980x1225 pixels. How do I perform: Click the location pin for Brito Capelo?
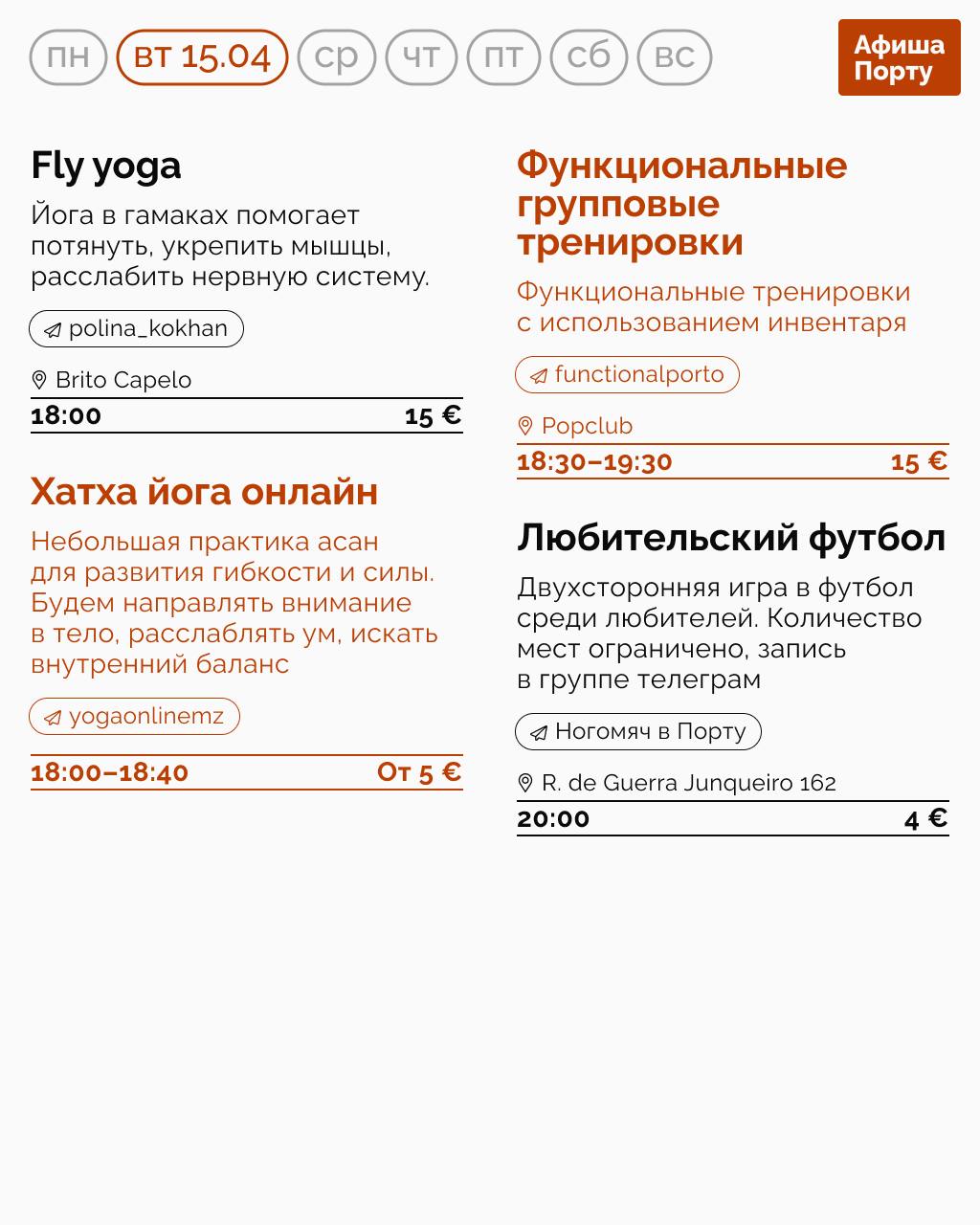point(38,379)
